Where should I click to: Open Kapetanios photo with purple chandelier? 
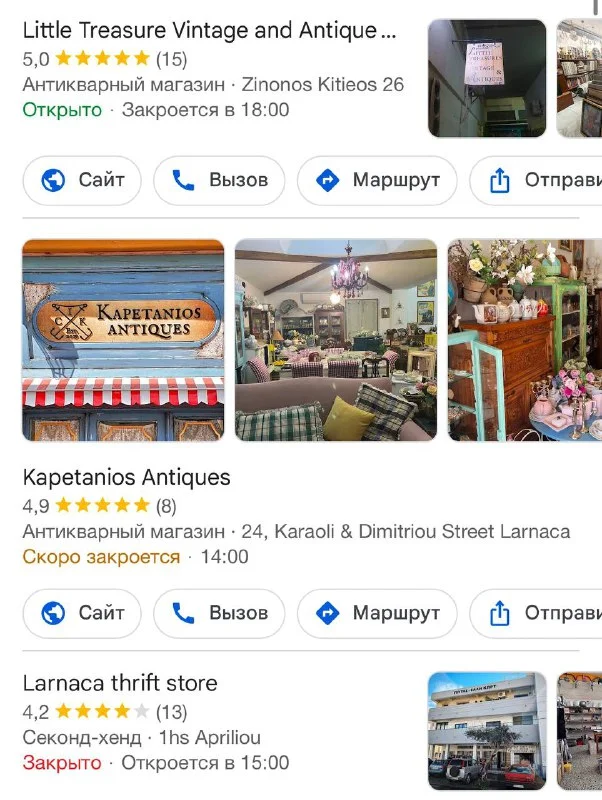click(x=336, y=340)
